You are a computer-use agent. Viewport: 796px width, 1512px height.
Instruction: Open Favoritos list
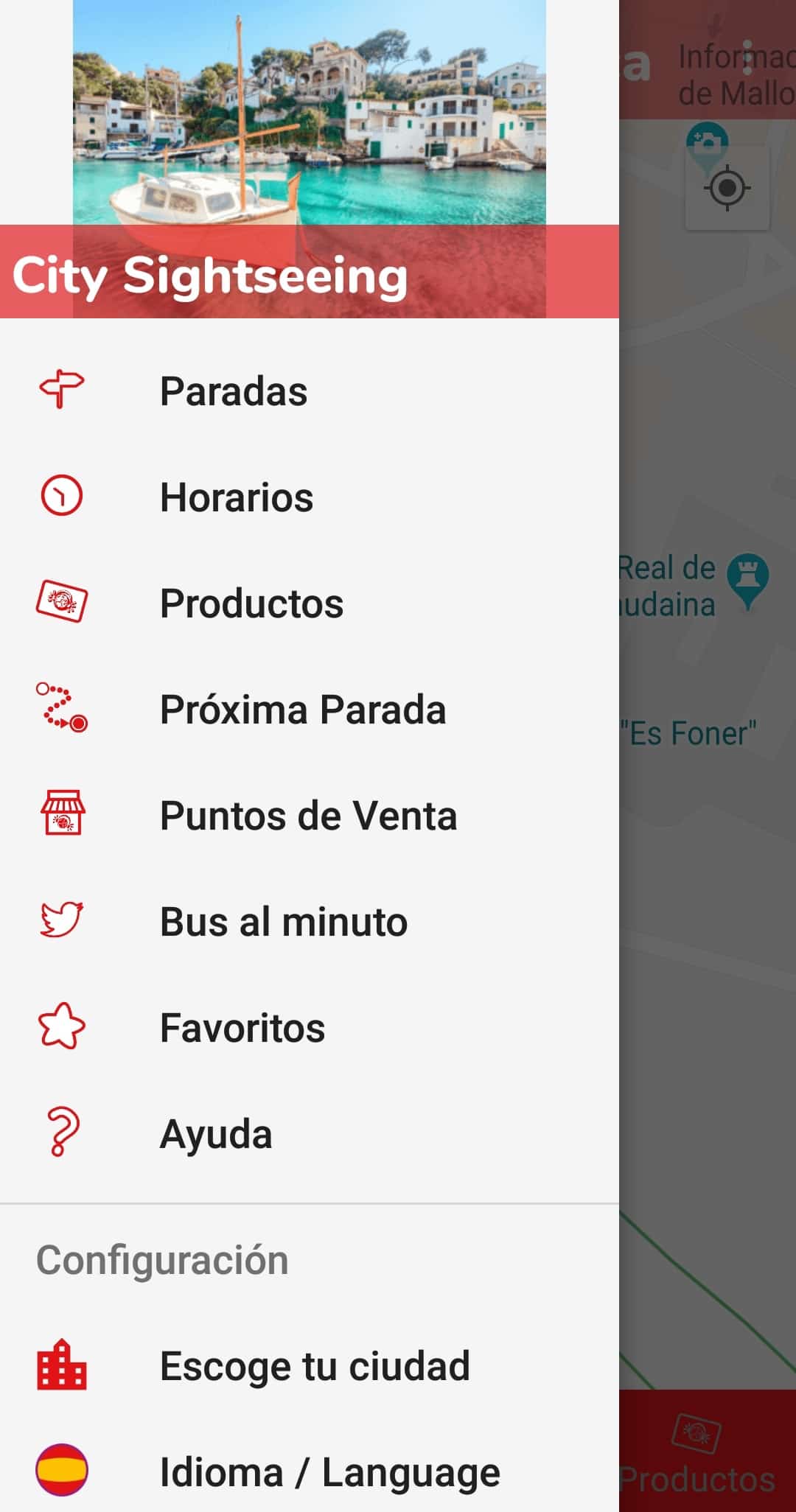pyautogui.click(x=242, y=1028)
